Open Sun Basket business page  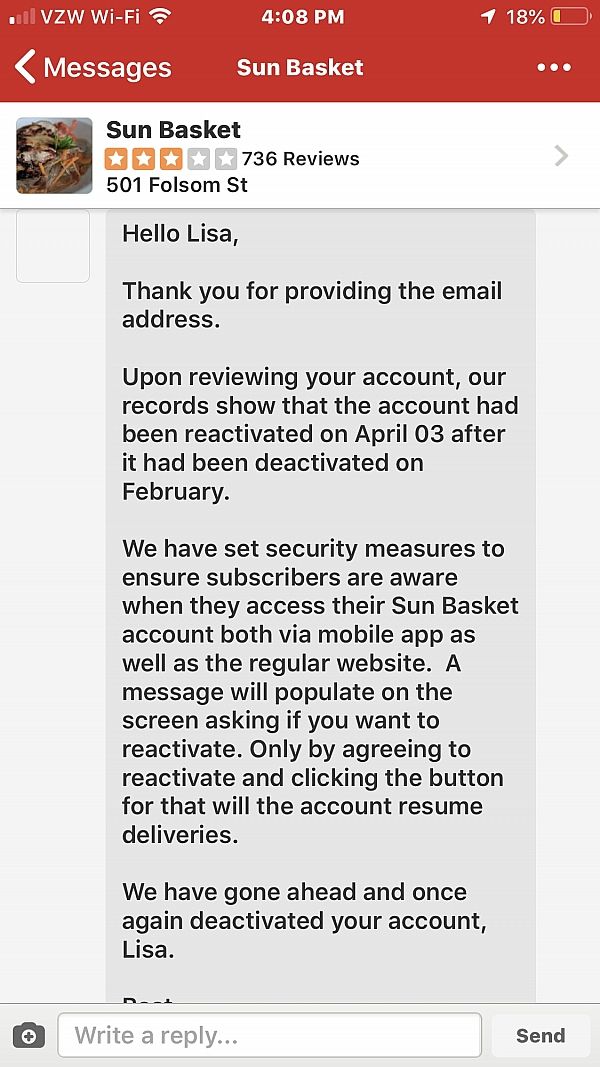click(300, 156)
